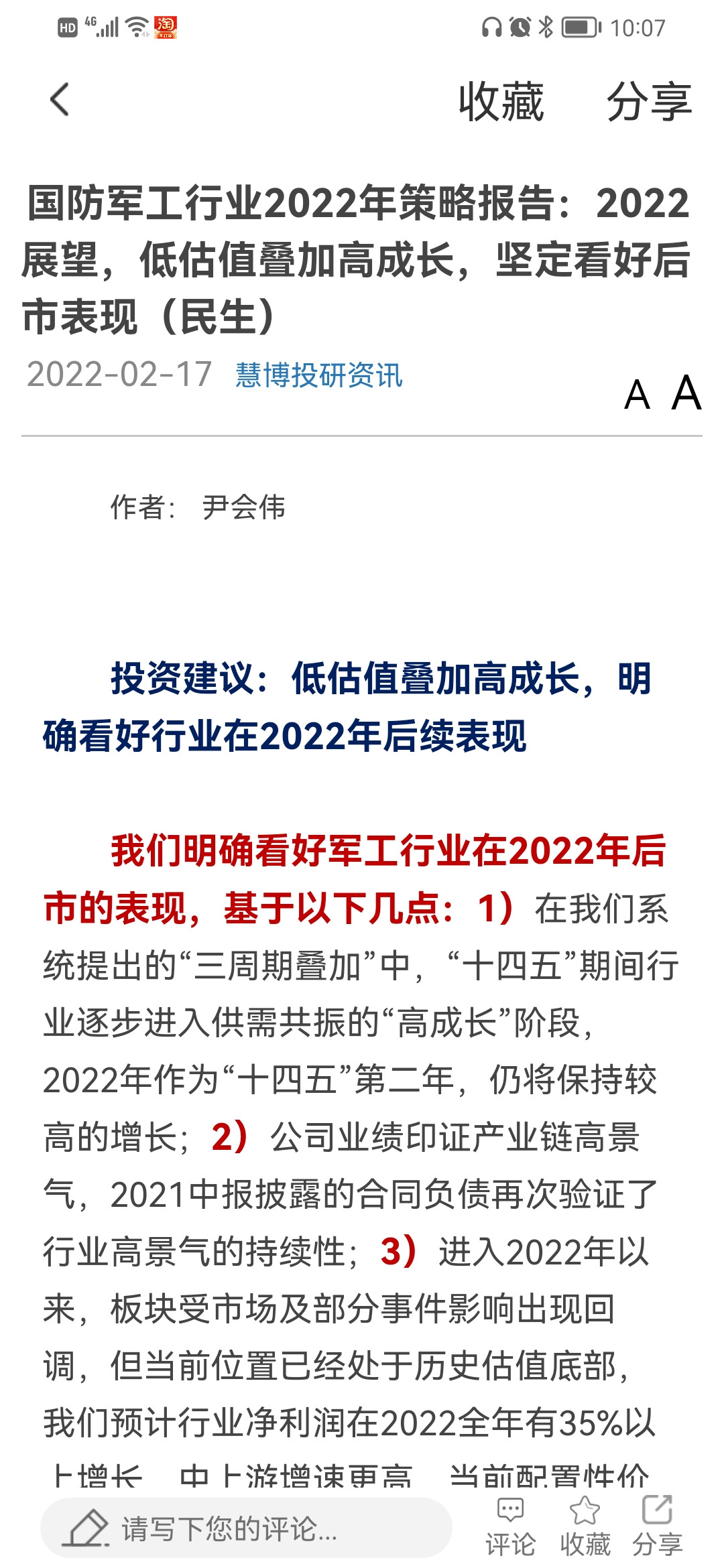Go back using the top-left arrow
Viewport: 724px width, 1568px height.
(60, 100)
